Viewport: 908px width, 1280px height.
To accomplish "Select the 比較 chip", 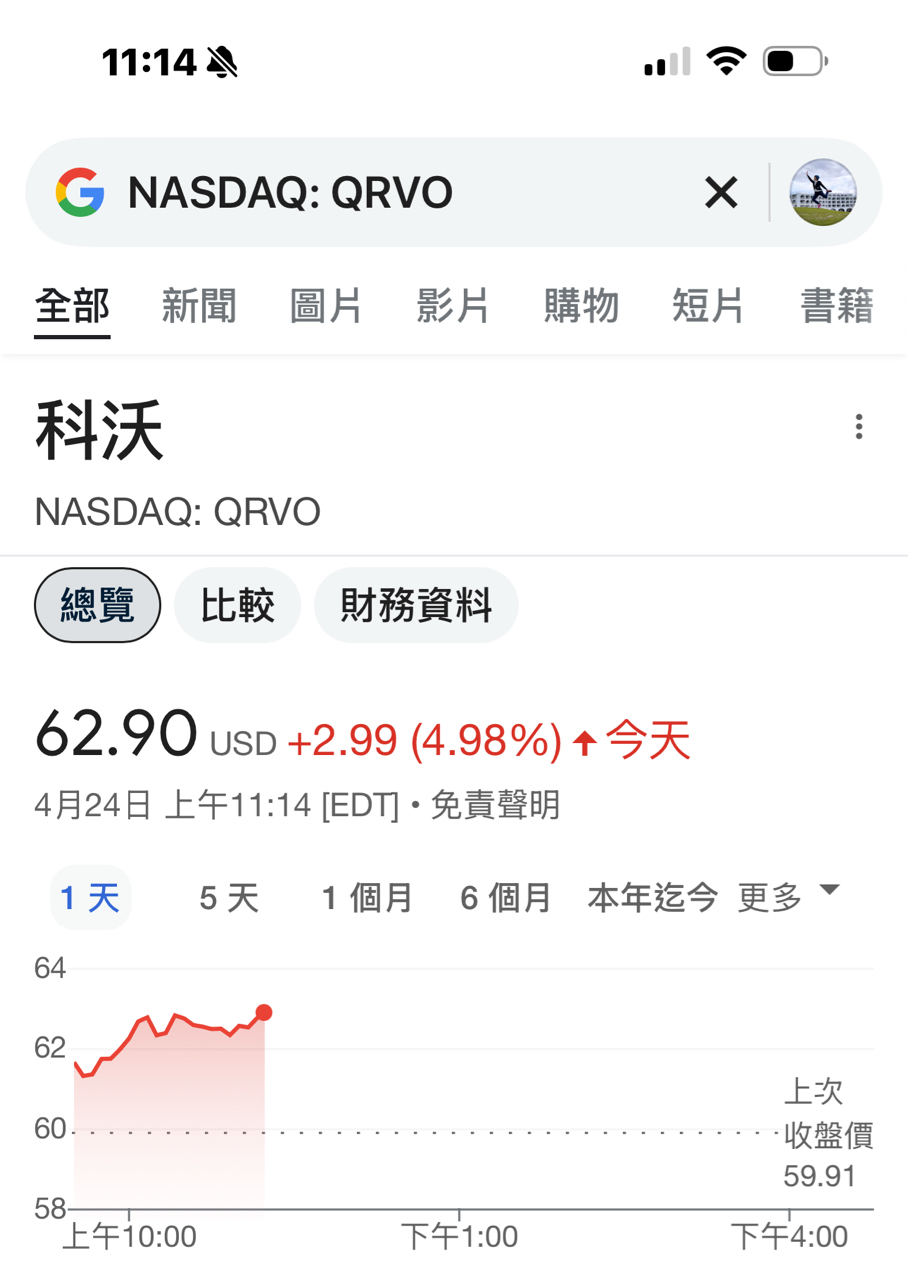I will pos(237,605).
